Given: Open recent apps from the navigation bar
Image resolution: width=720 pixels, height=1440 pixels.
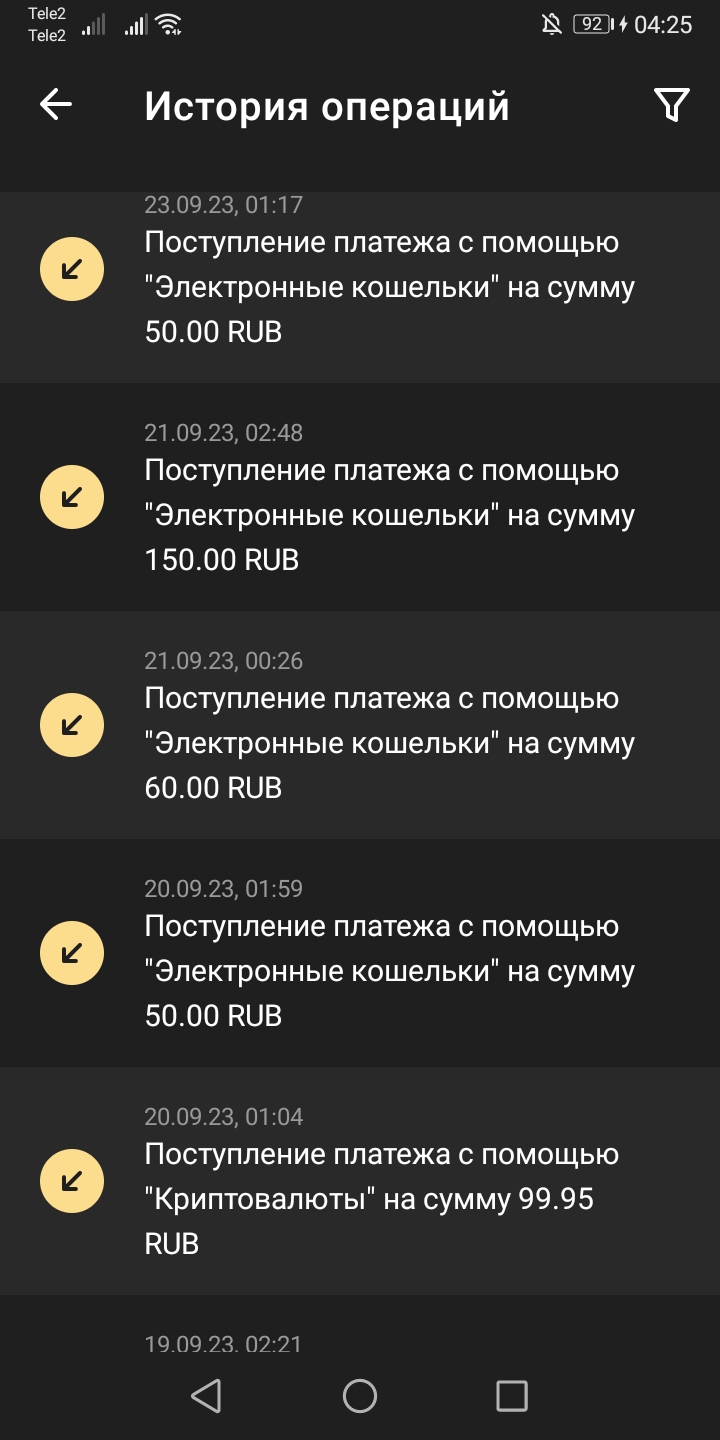Looking at the screenshot, I should [x=512, y=1396].
